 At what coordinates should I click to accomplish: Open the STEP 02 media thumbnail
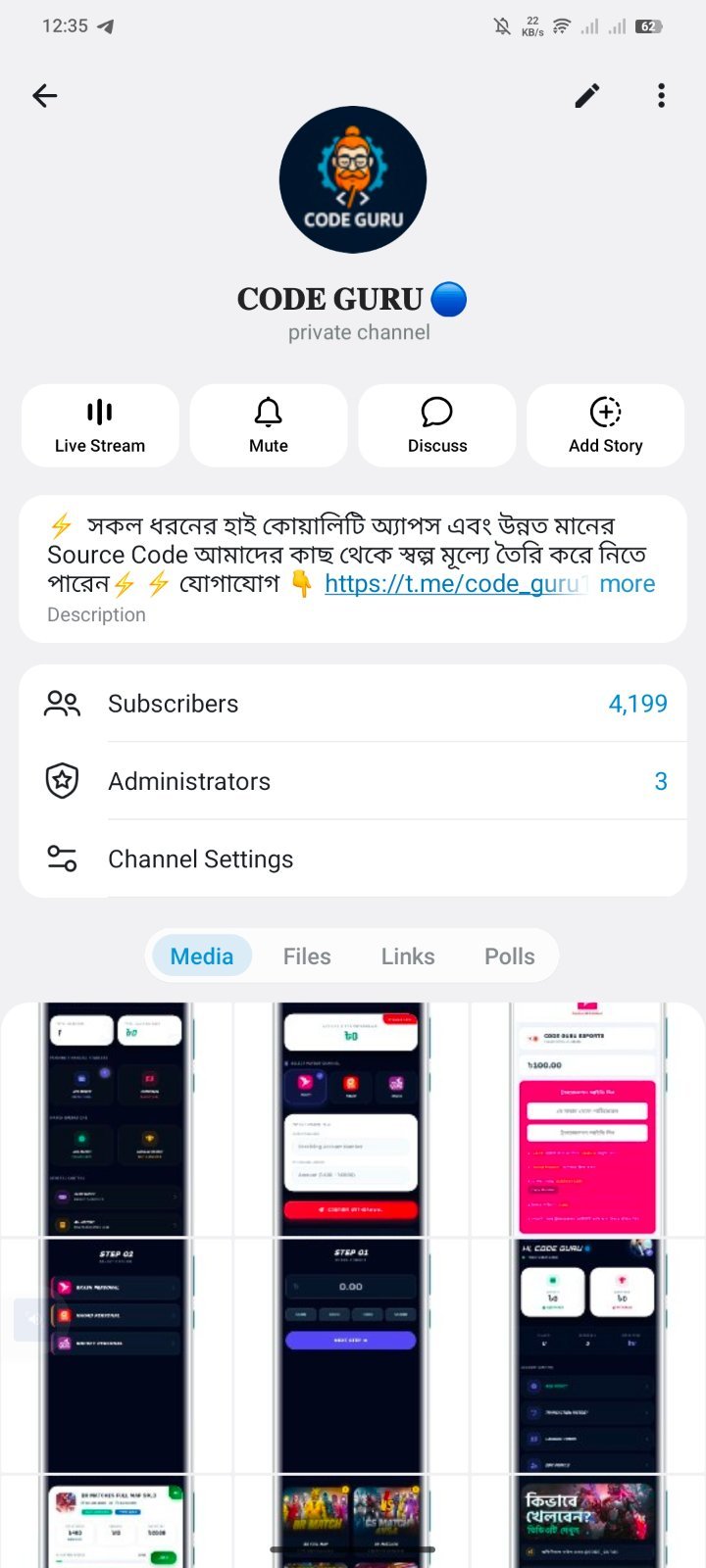(117, 1355)
